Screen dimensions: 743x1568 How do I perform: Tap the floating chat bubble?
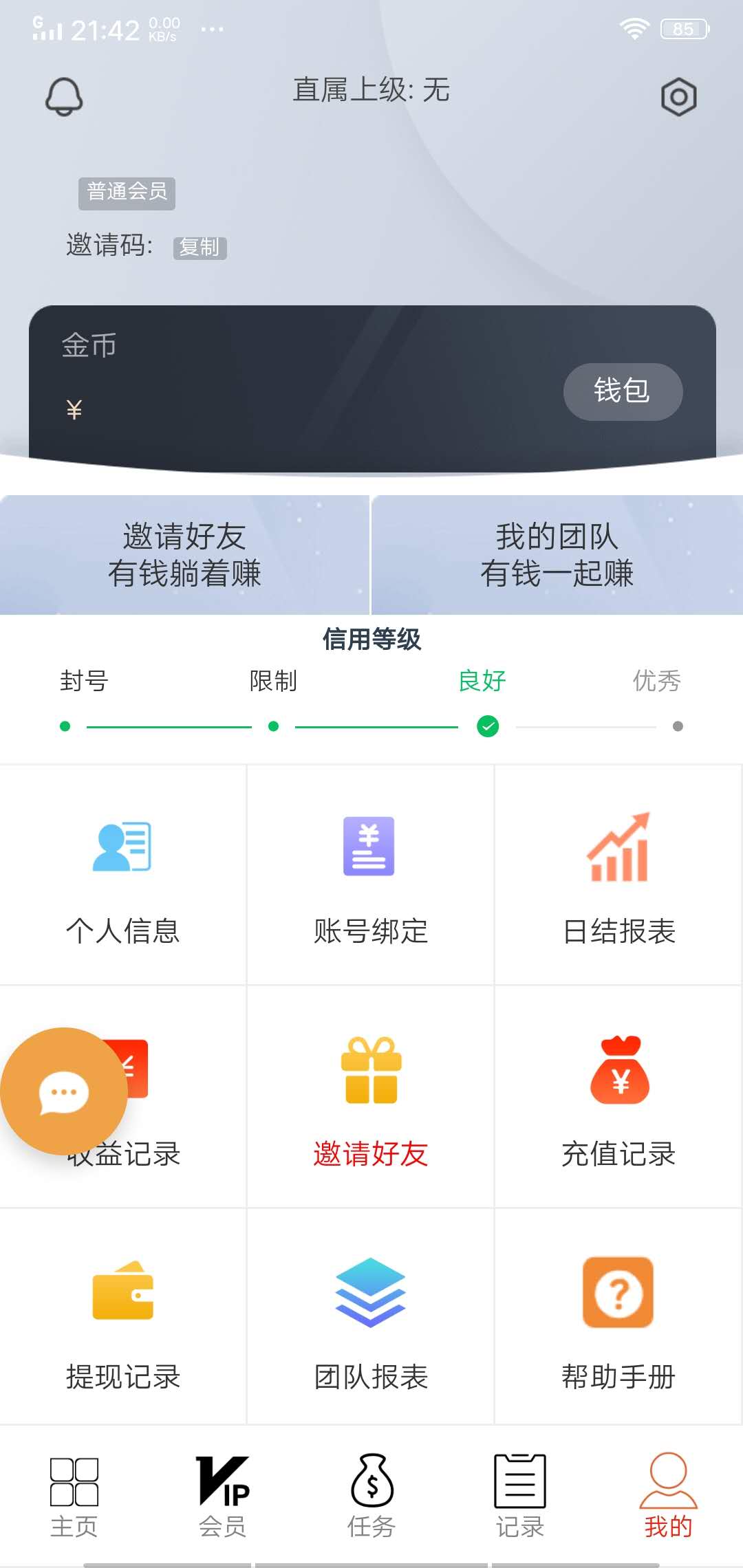tap(62, 1092)
